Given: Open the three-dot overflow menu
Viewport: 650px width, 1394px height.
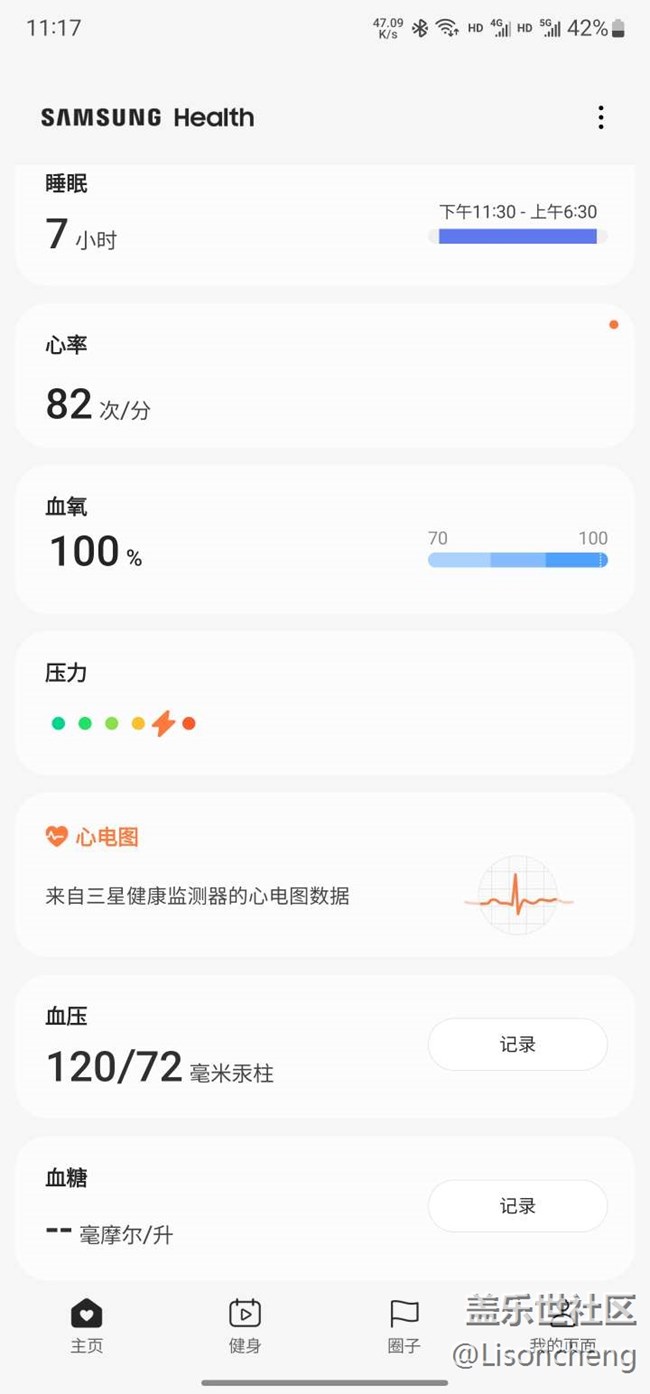Looking at the screenshot, I should coord(600,117).
